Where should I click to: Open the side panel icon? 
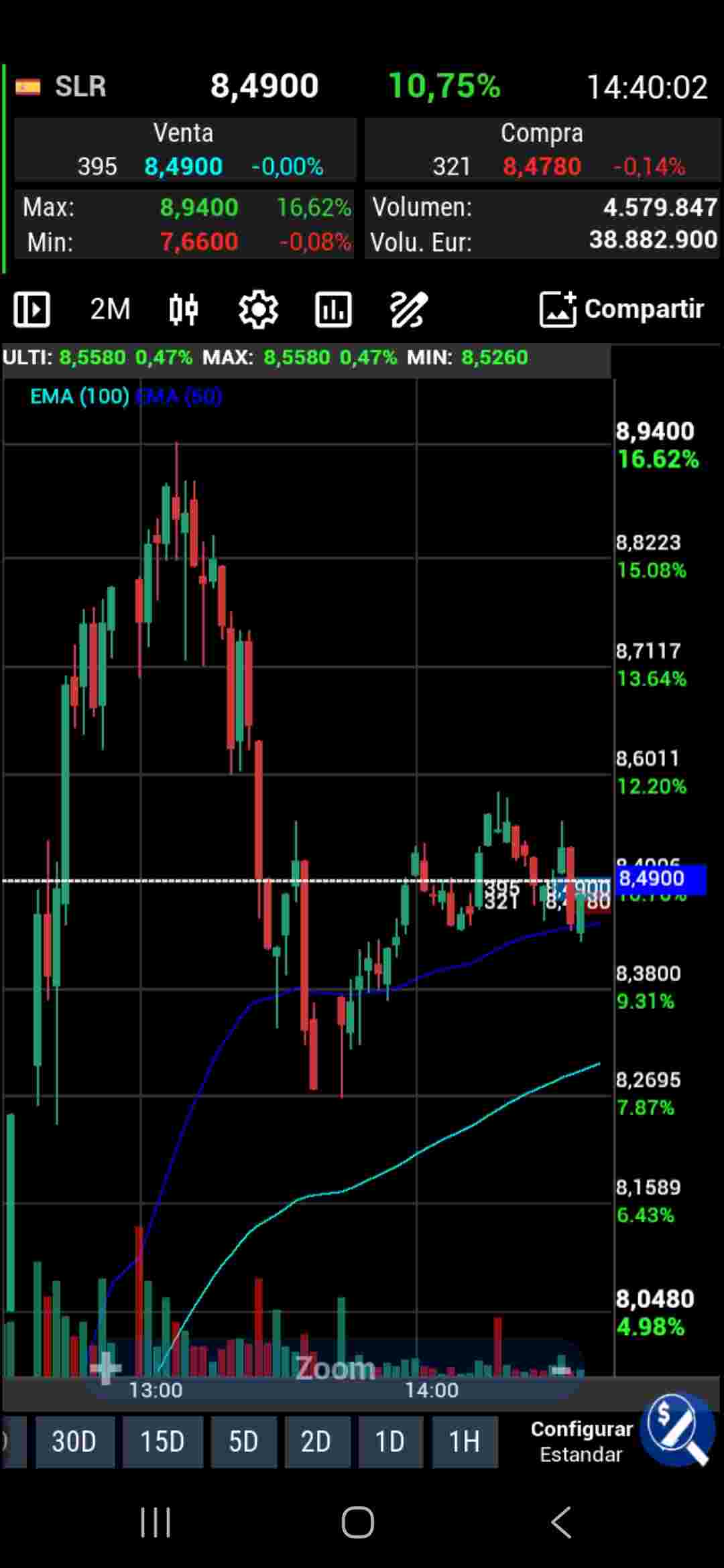click(32, 309)
